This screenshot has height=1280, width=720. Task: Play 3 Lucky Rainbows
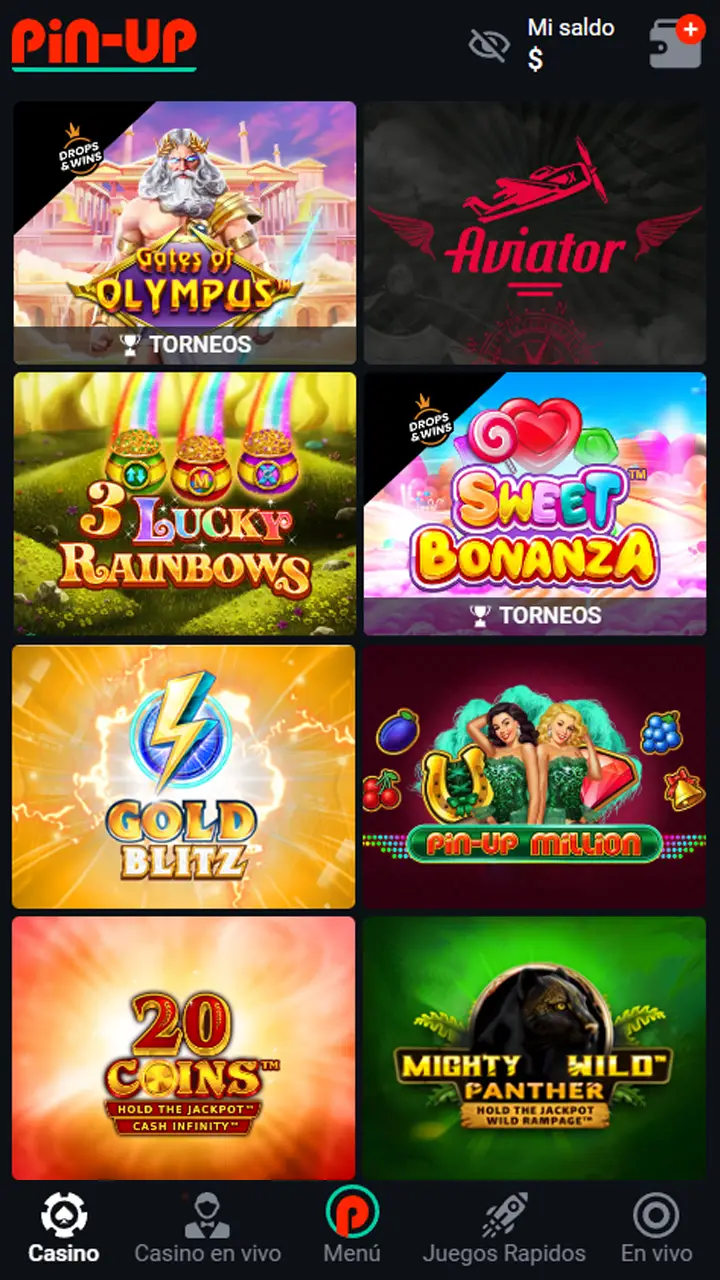[x=185, y=503]
